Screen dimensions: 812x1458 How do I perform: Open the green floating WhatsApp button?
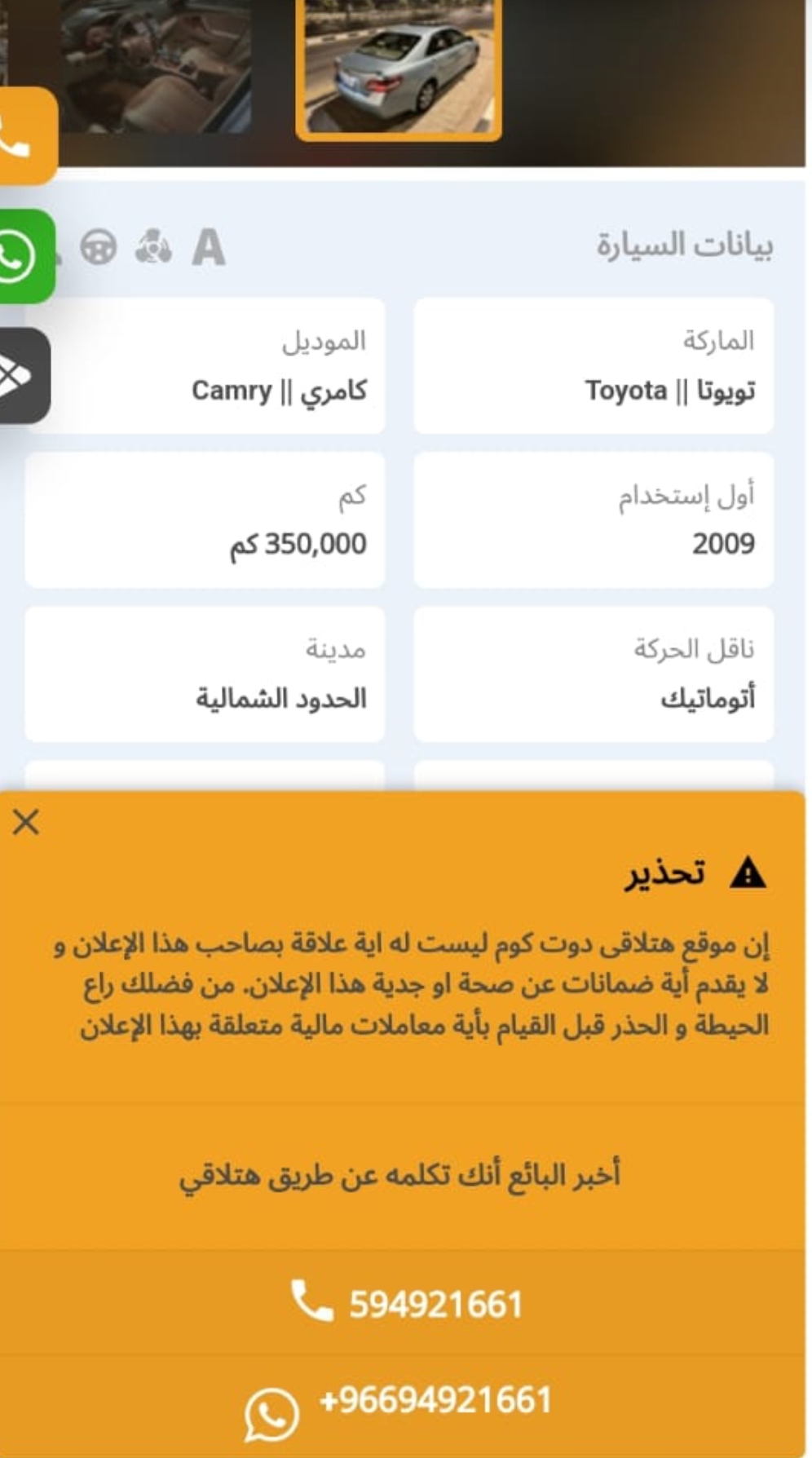tap(26, 256)
